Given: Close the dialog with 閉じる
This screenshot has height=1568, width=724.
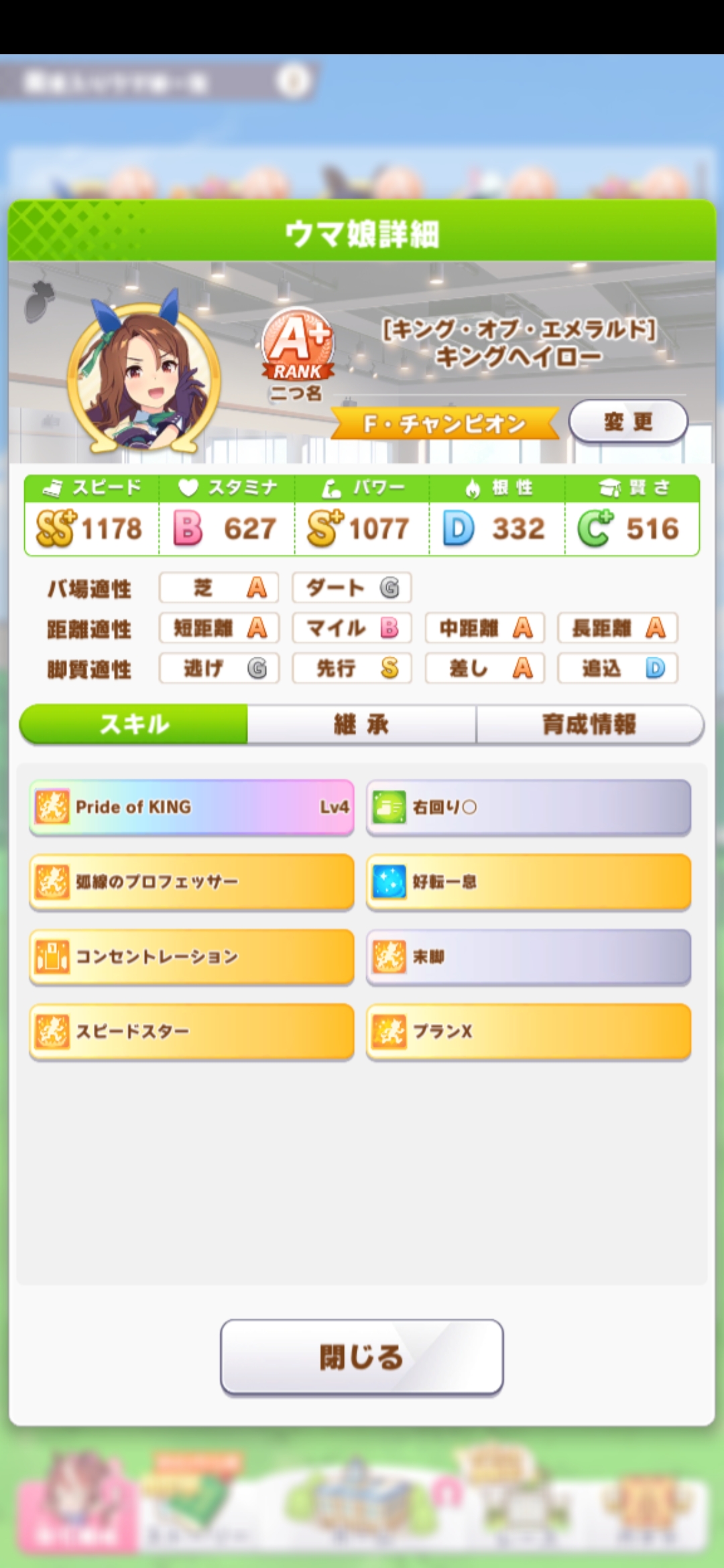Looking at the screenshot, I should (x=361, y=1357).
